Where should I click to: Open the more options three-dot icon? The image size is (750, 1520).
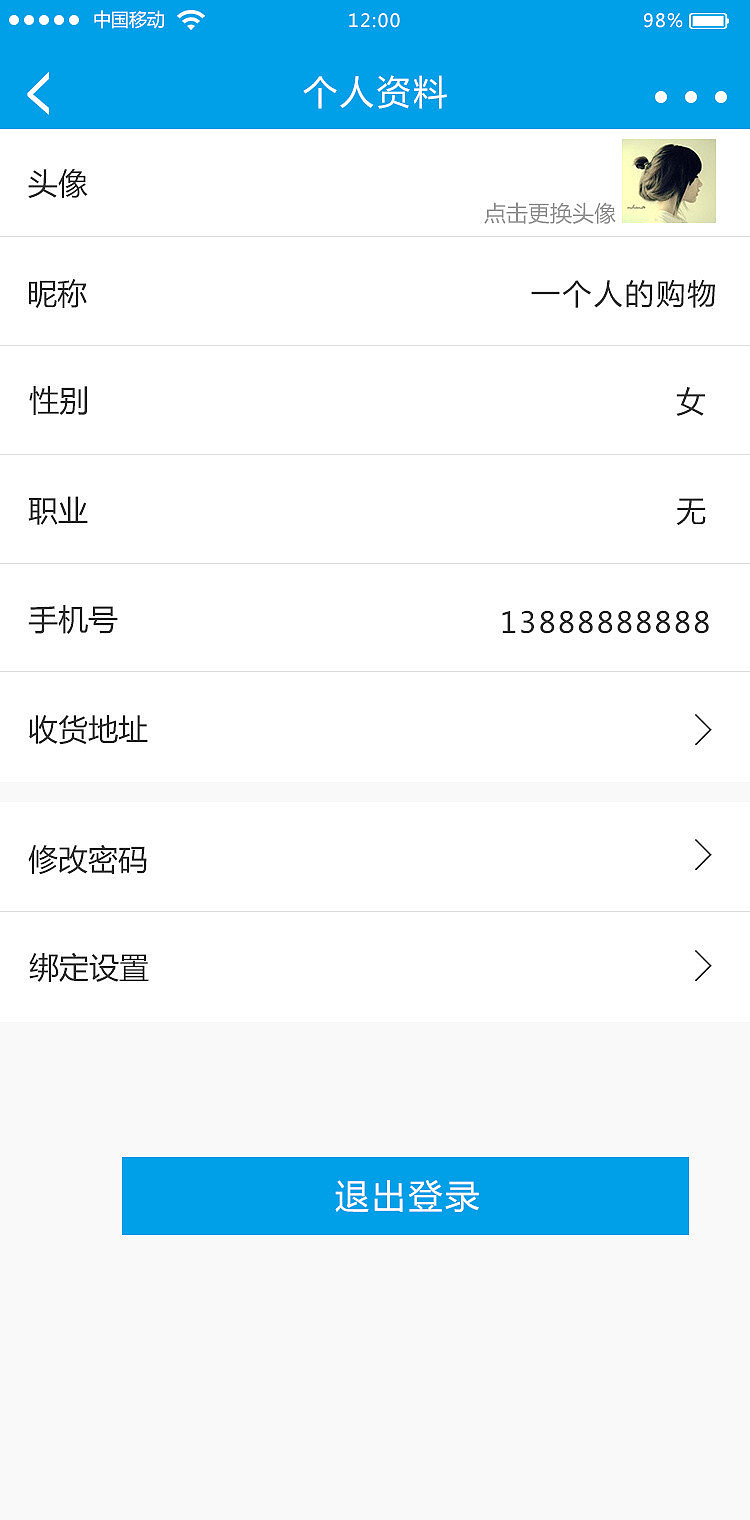click(691, 98)
